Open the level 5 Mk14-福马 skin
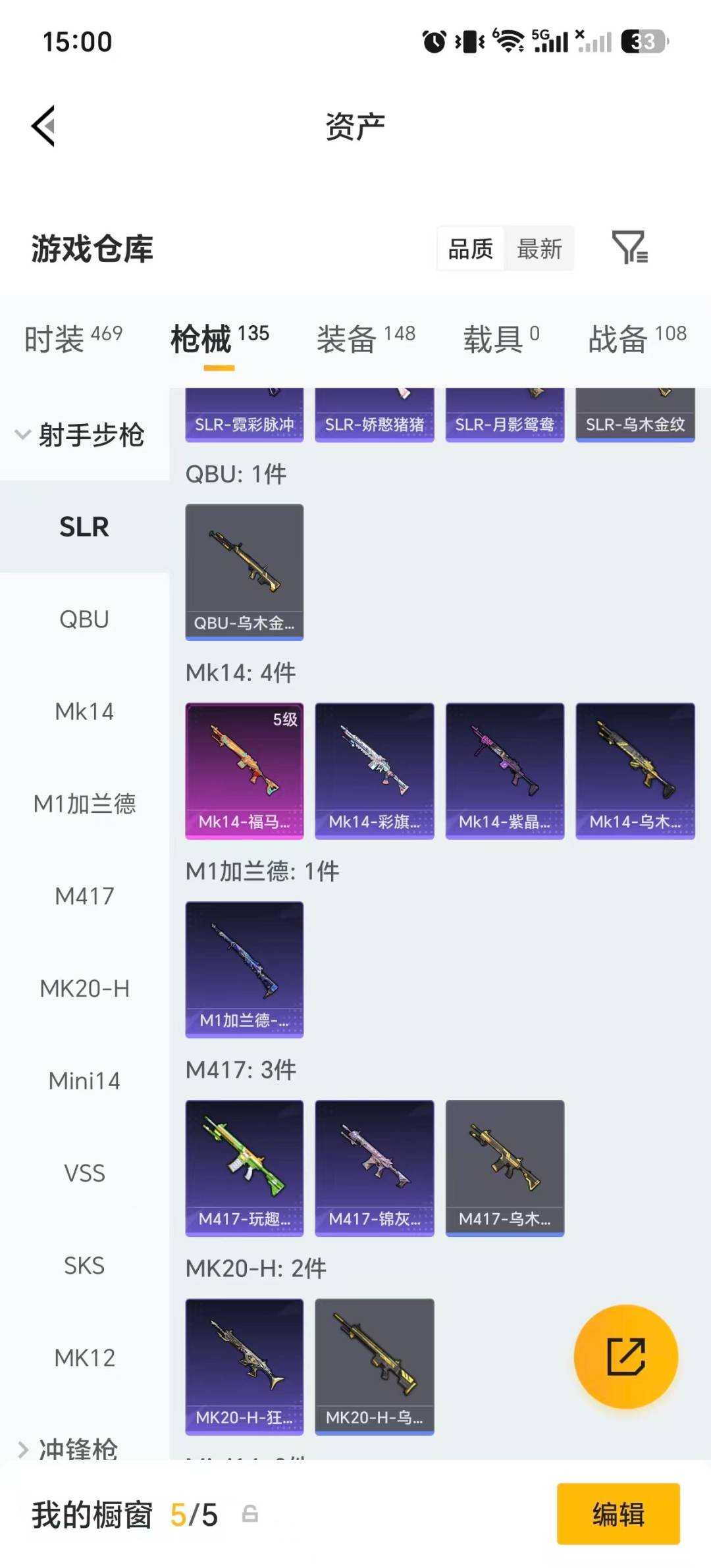The height and width of the screenshot is (1568, 711). 244,771
